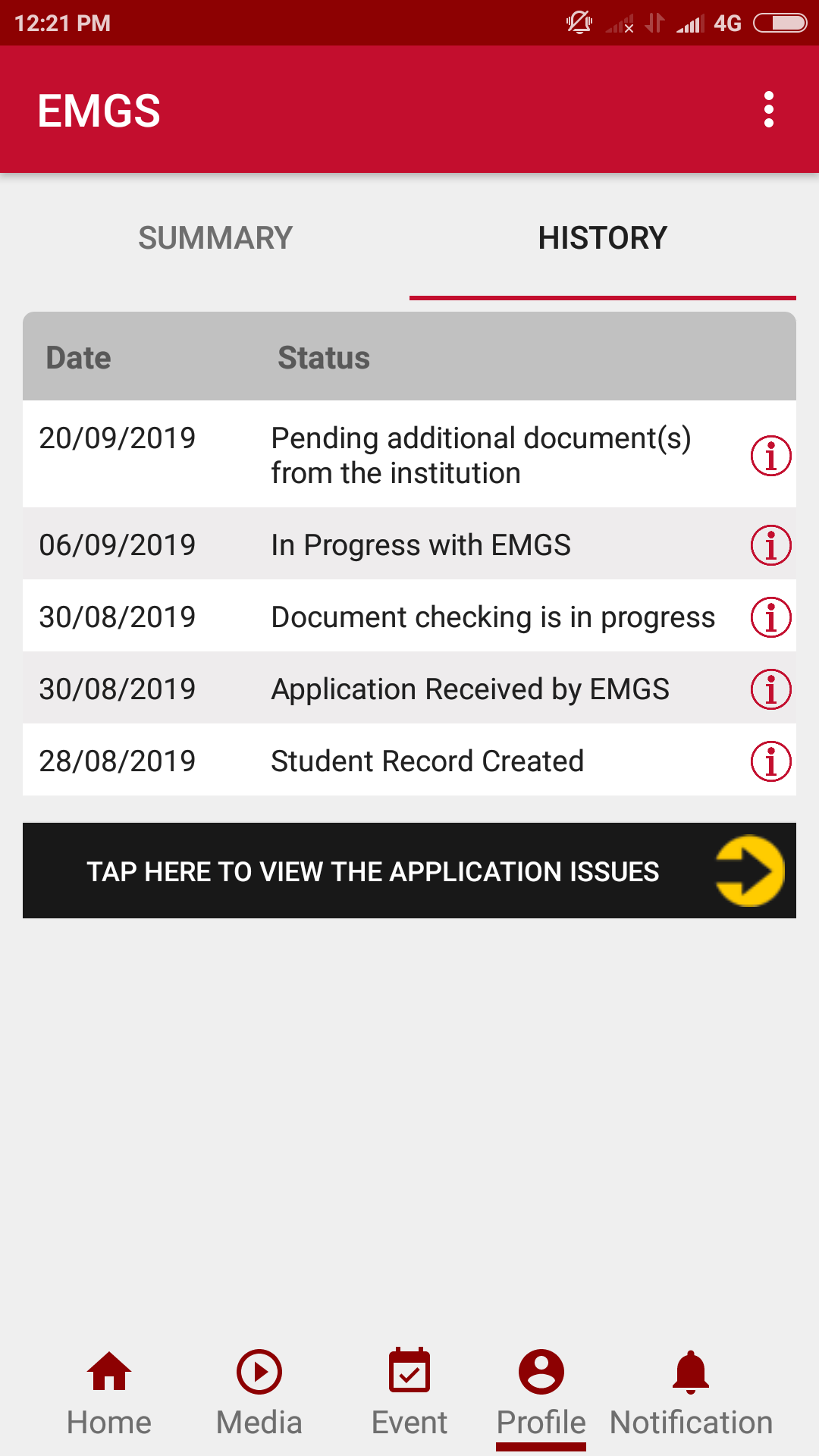Tap here to view the application issues
The width and height of the screenshot is (819, 1456).
[409, 871]
